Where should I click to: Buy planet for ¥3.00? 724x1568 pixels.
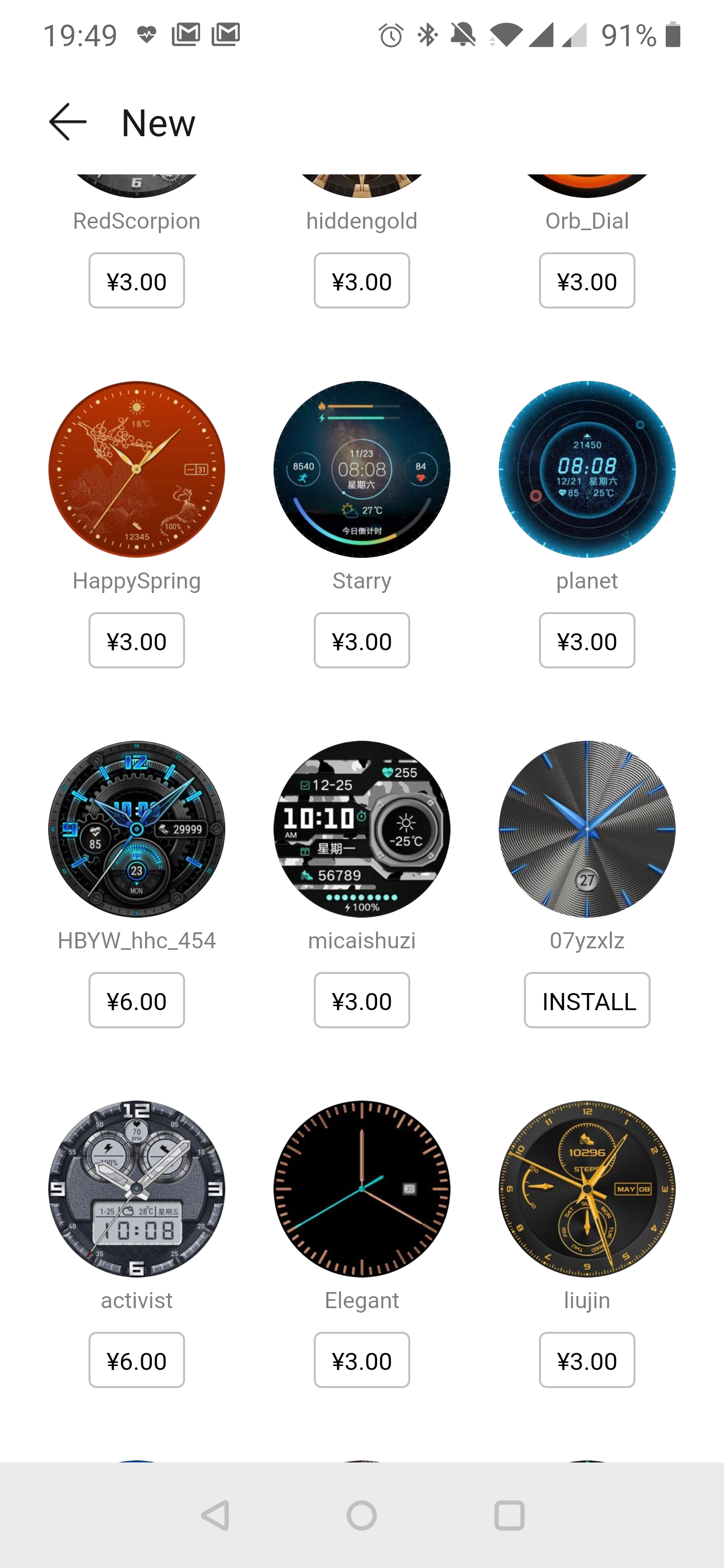pos(586,640)
